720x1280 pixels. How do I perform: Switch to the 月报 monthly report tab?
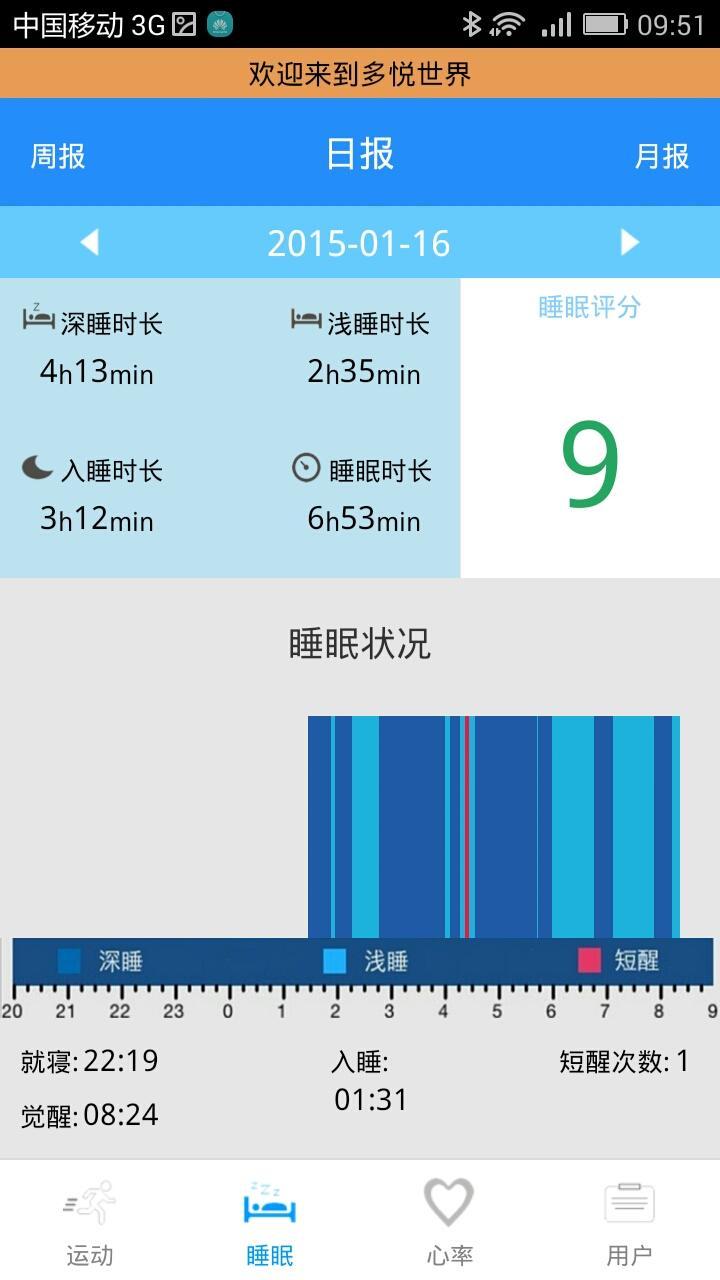[659, 155]
